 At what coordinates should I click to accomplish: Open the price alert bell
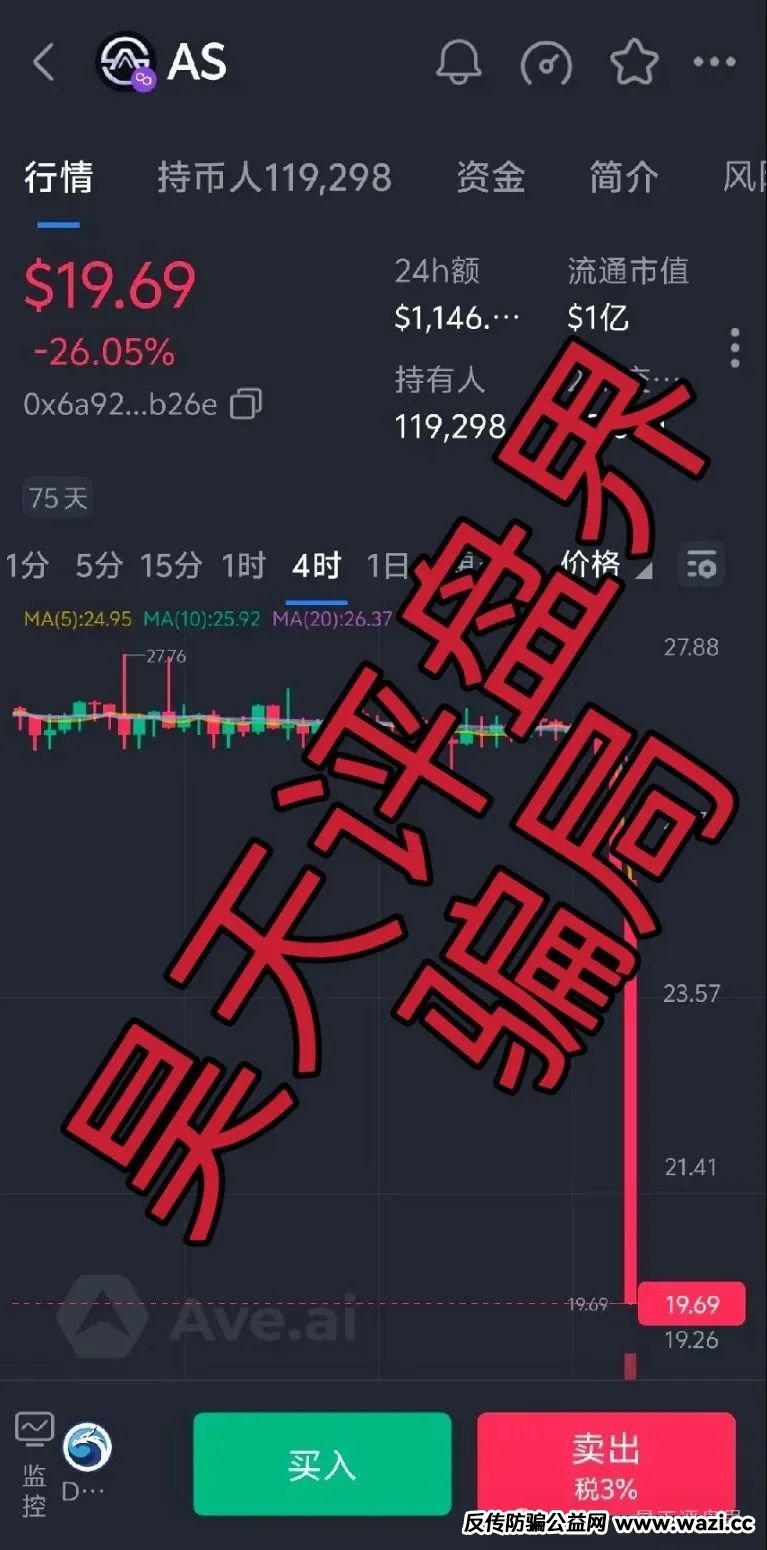[460, 63]
